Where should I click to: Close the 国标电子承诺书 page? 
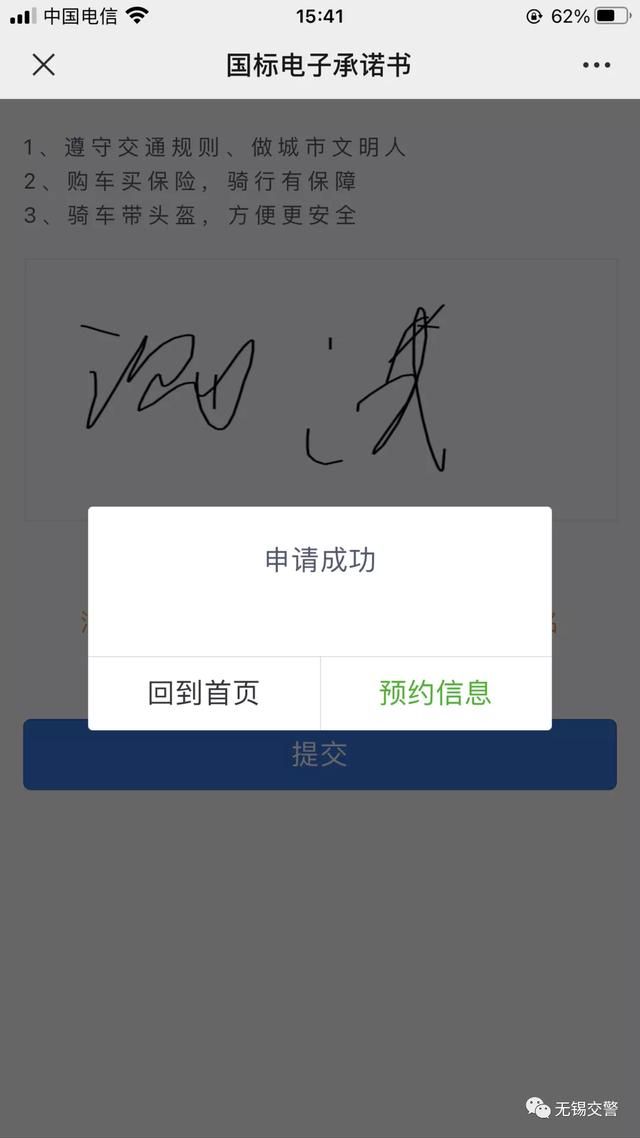(x=44, y=65)
